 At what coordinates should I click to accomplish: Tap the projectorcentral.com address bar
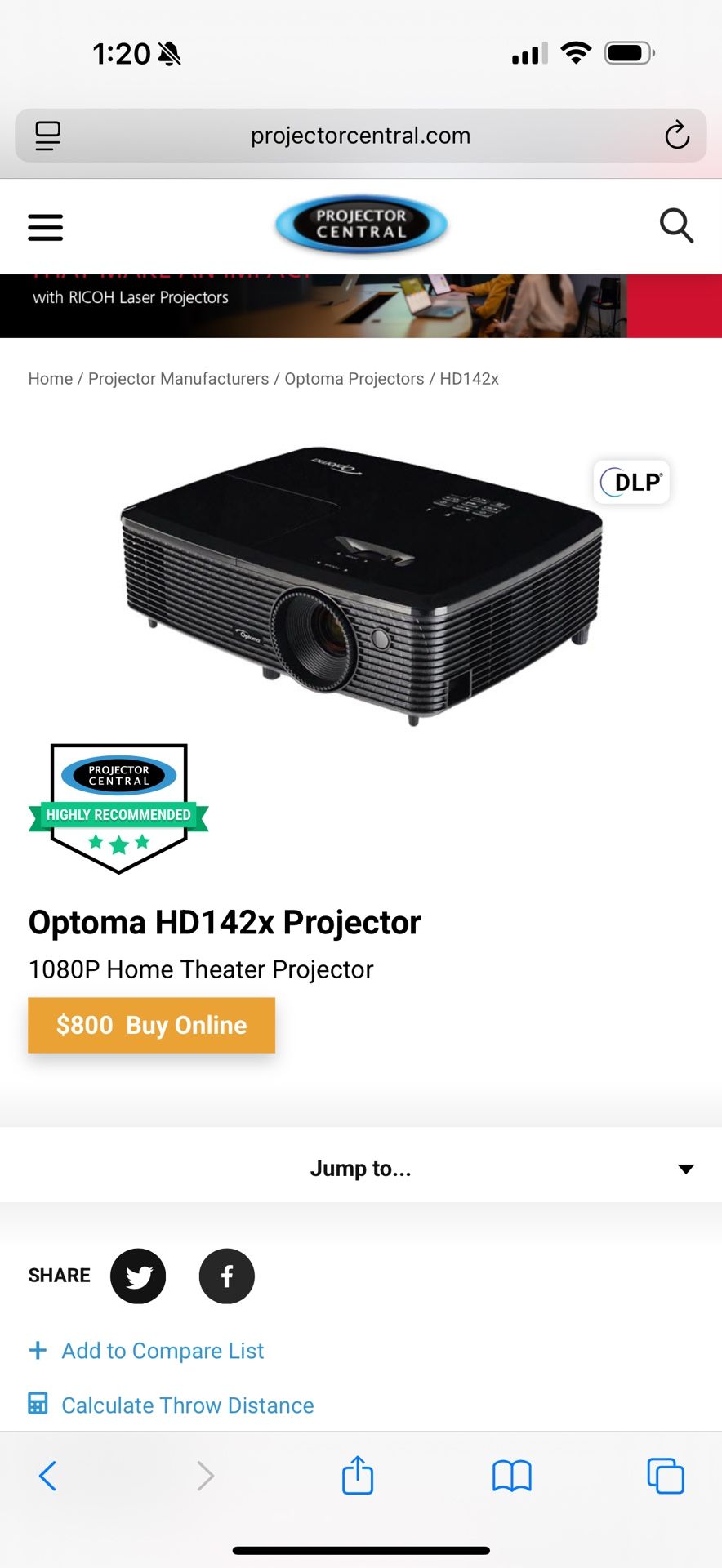(360, 136)
